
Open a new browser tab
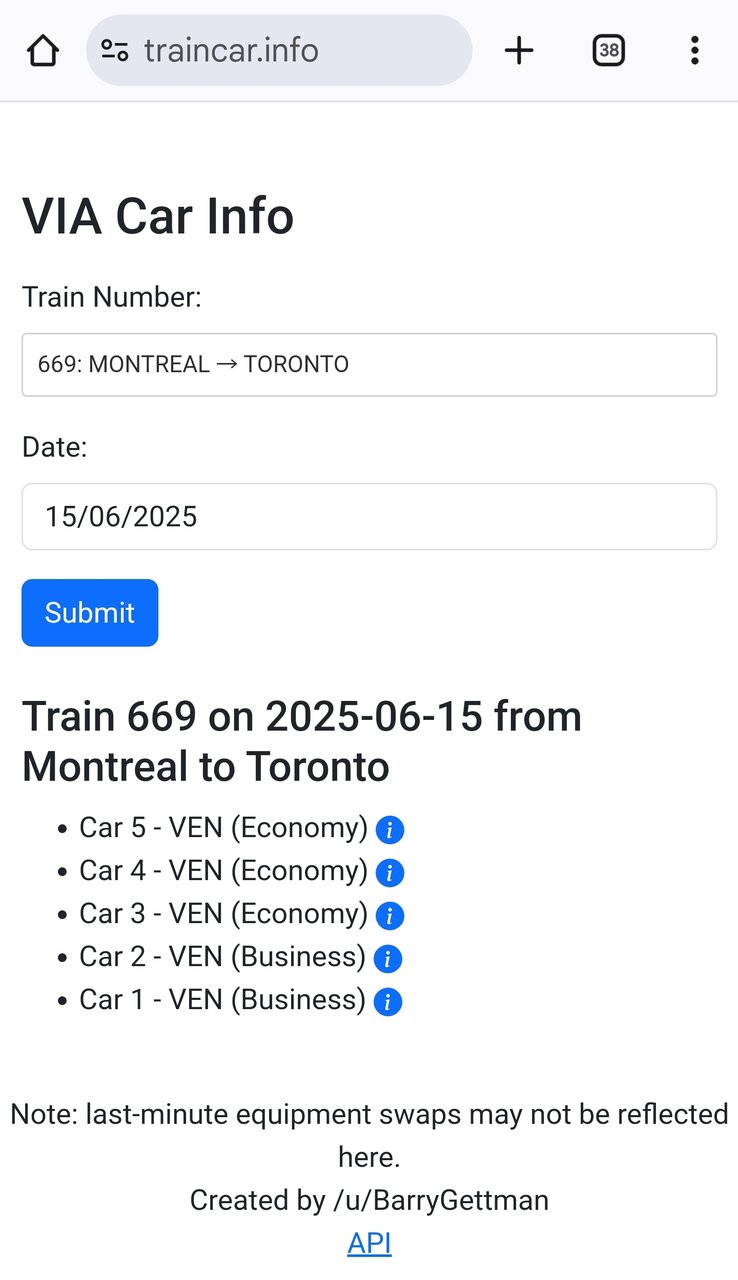pos(519,50)
